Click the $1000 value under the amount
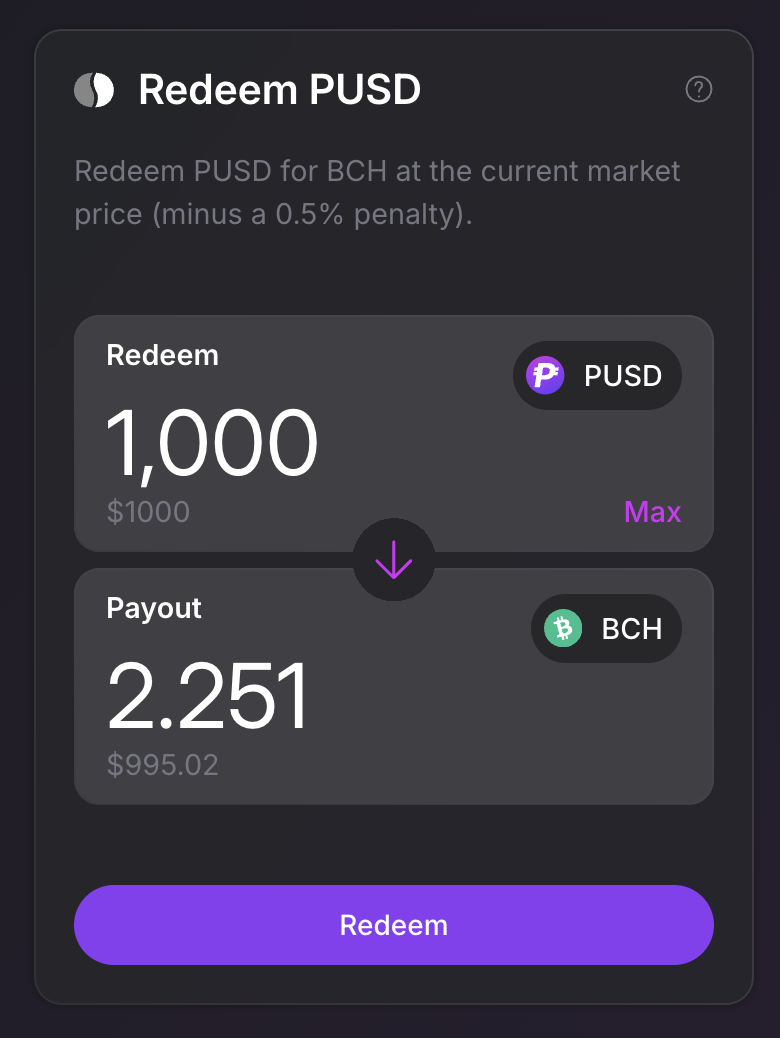 146,511
